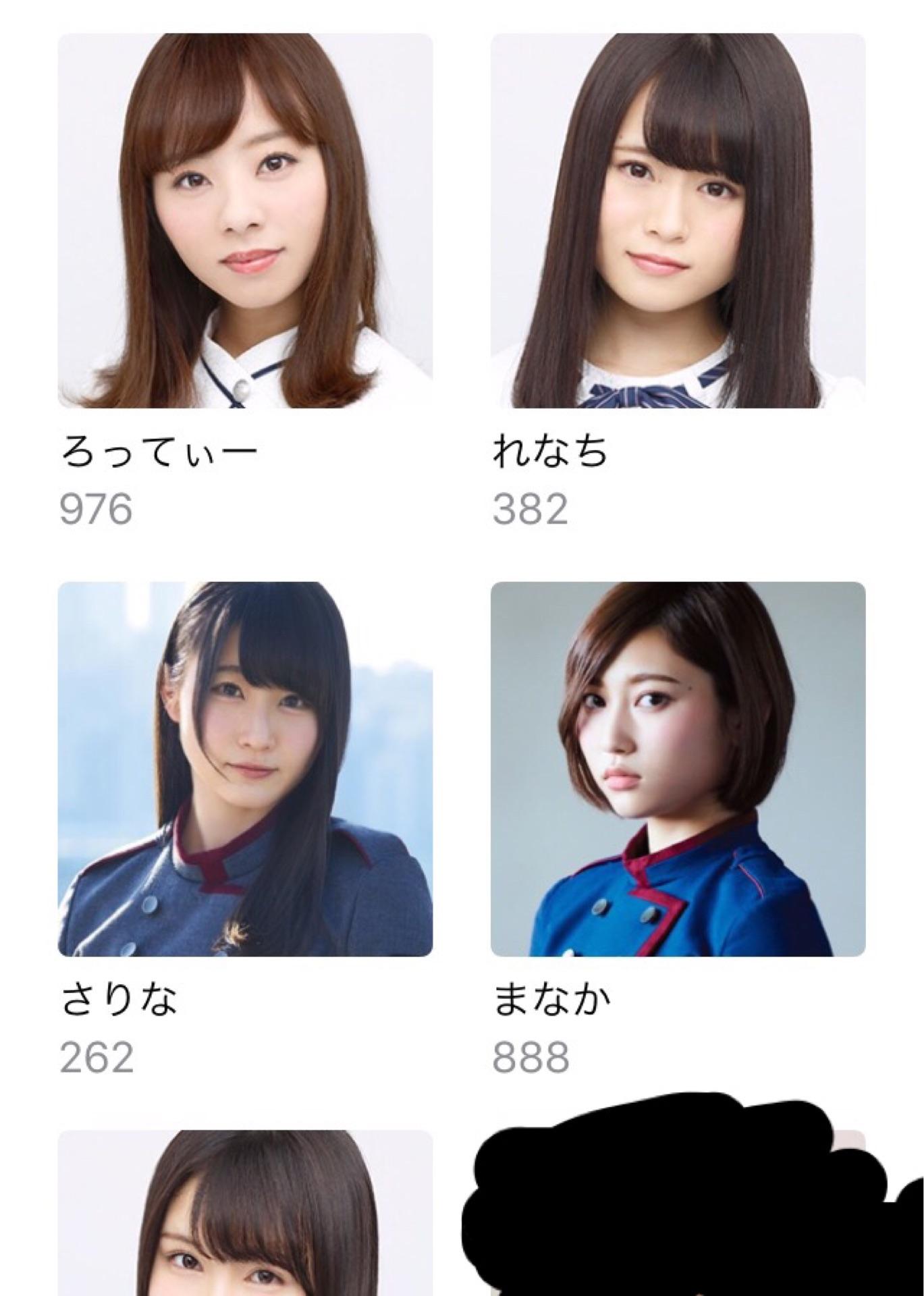View the さりな album tile
The image size is (924, 1296).
[x=245, y=769]
